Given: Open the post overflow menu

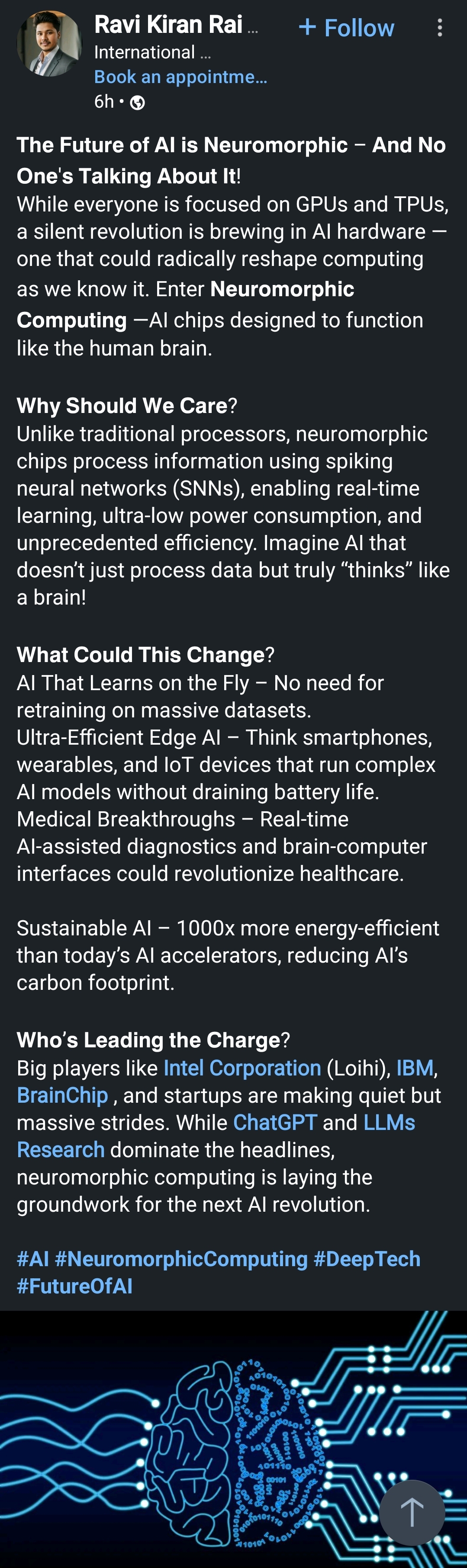Looking at the screenshot, I should (440, 28).
